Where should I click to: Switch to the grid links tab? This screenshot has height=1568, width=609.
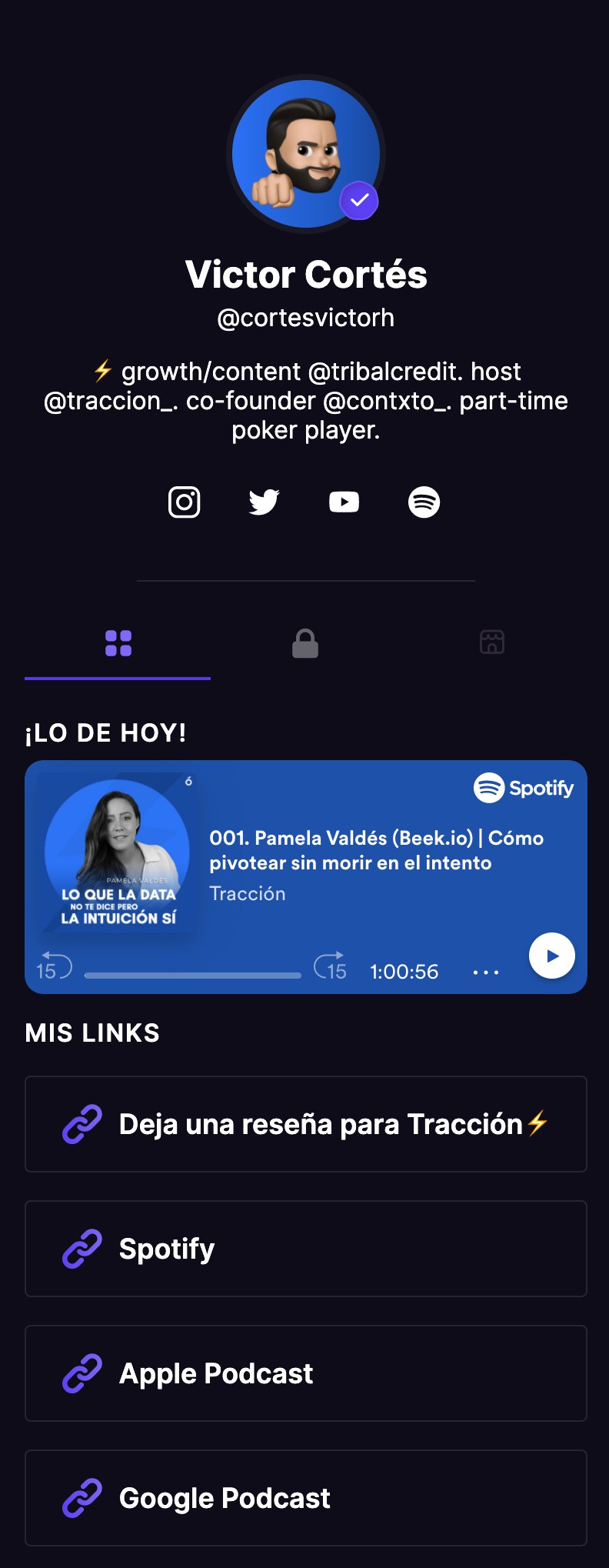pyautogui.click(x=118, y=643)
